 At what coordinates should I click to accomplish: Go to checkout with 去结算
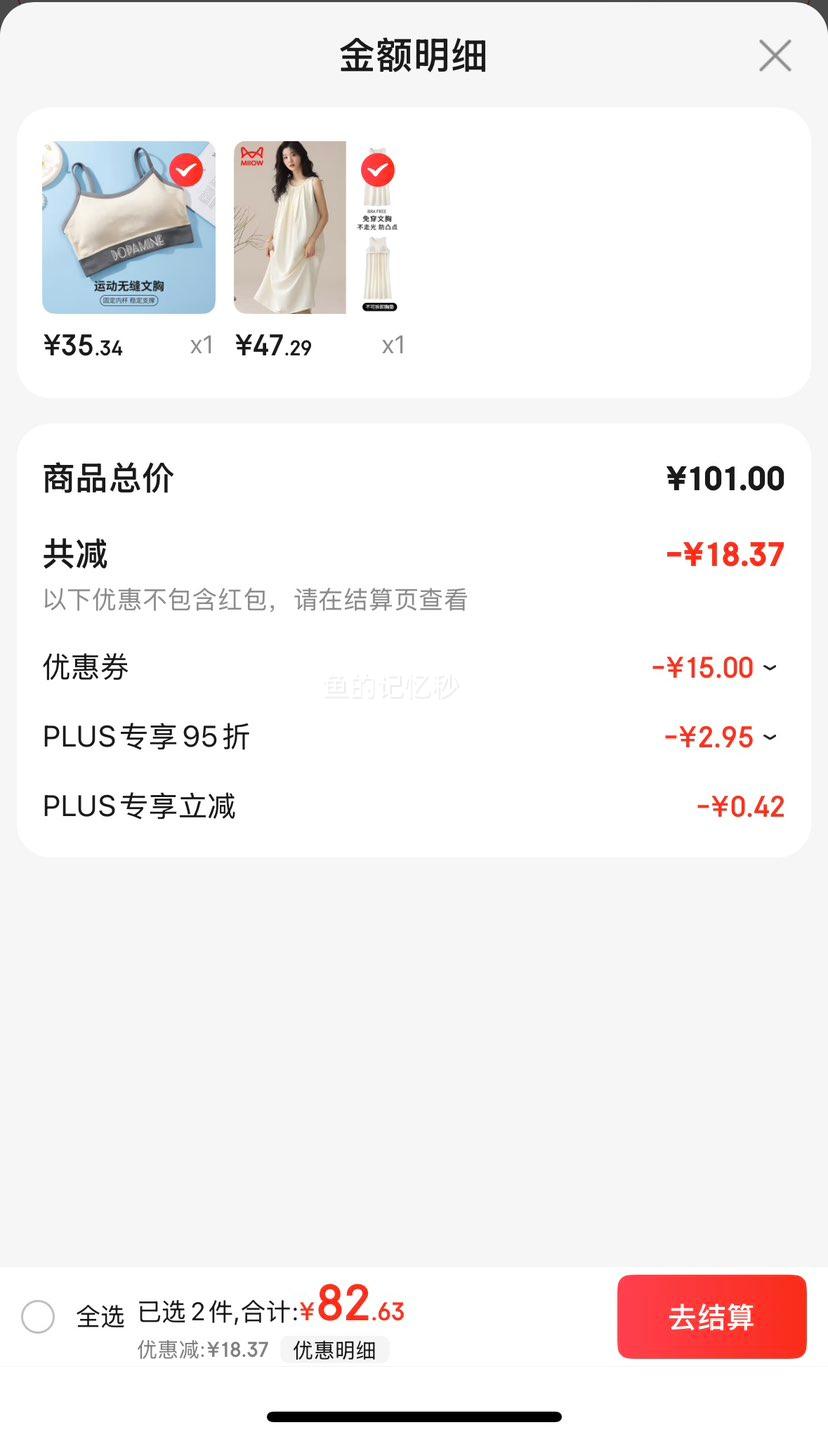[x=711, y=1316]
